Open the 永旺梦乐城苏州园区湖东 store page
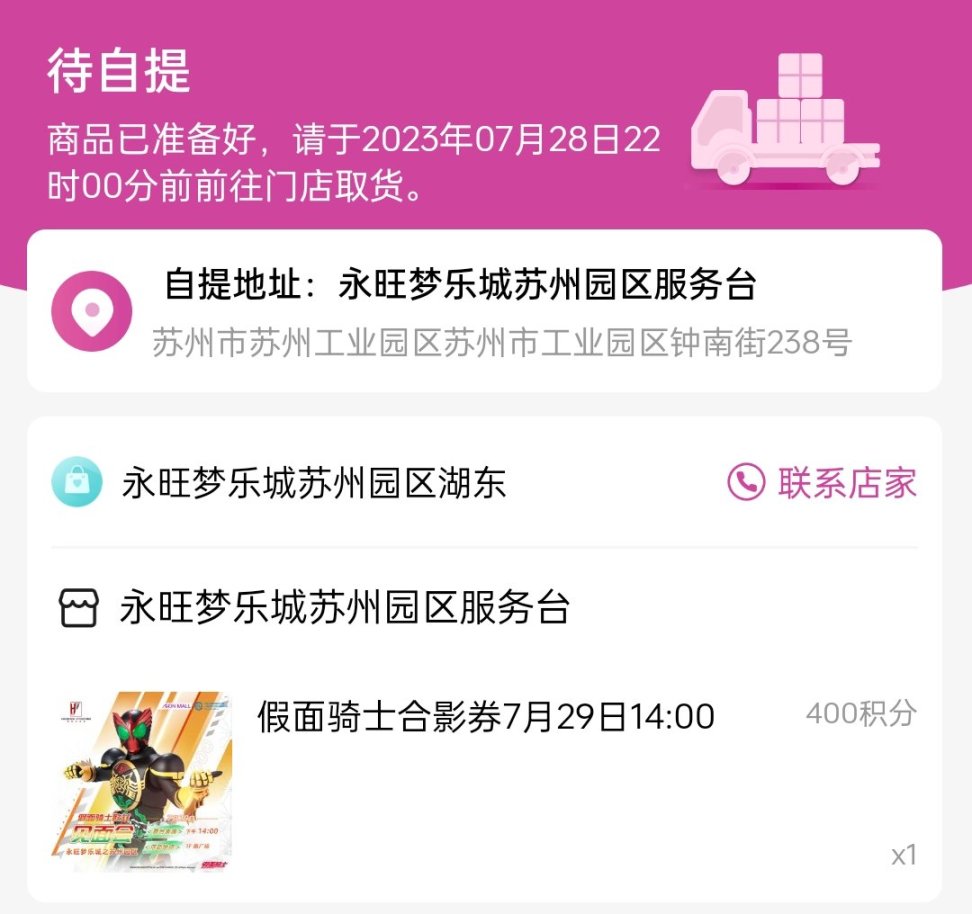972x914 pixels. point(312,483)
